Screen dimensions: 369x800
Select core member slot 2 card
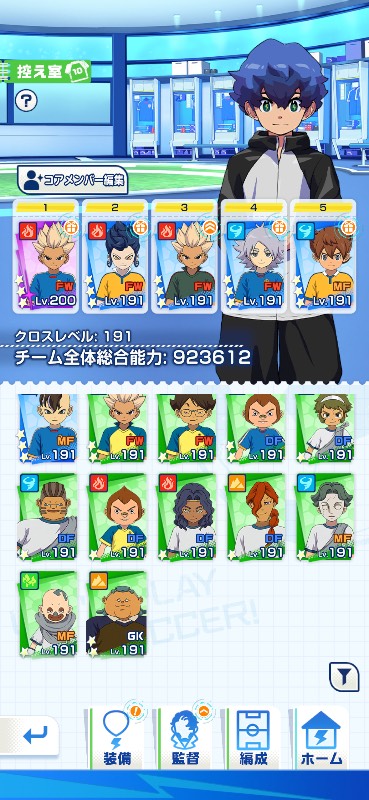(x=115, y=257)
